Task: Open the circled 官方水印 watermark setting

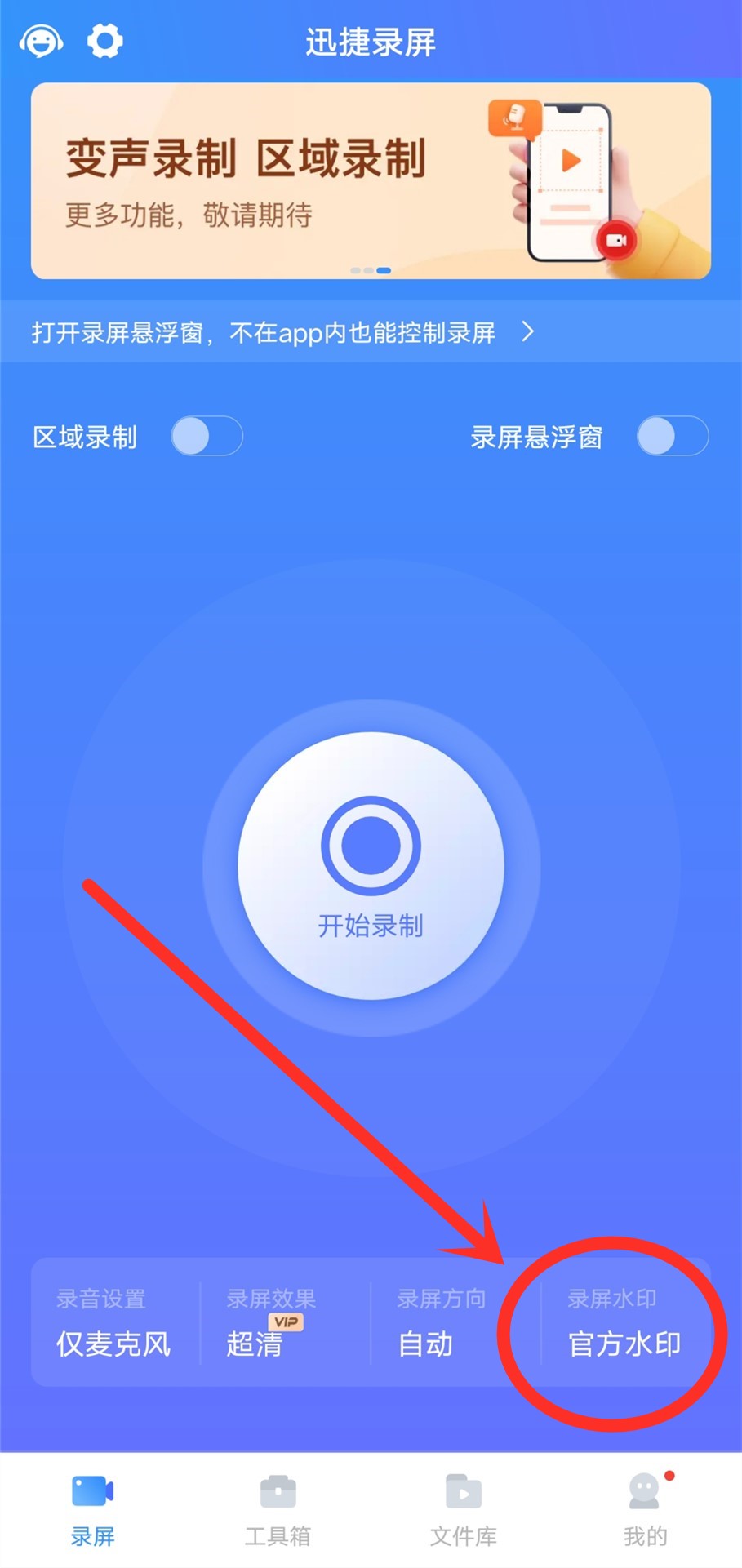Action: (624, 1344)
